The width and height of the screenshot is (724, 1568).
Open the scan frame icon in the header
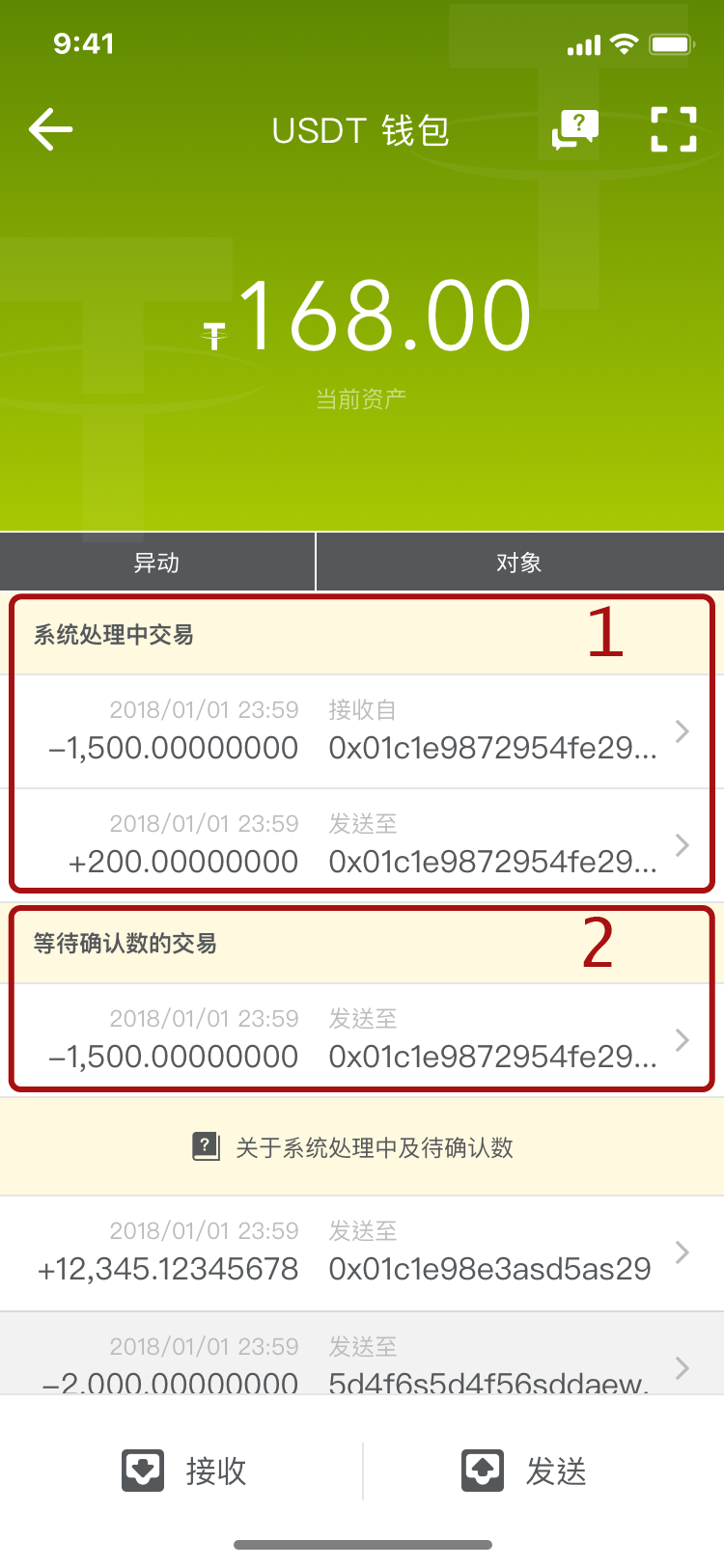point(673,129)
